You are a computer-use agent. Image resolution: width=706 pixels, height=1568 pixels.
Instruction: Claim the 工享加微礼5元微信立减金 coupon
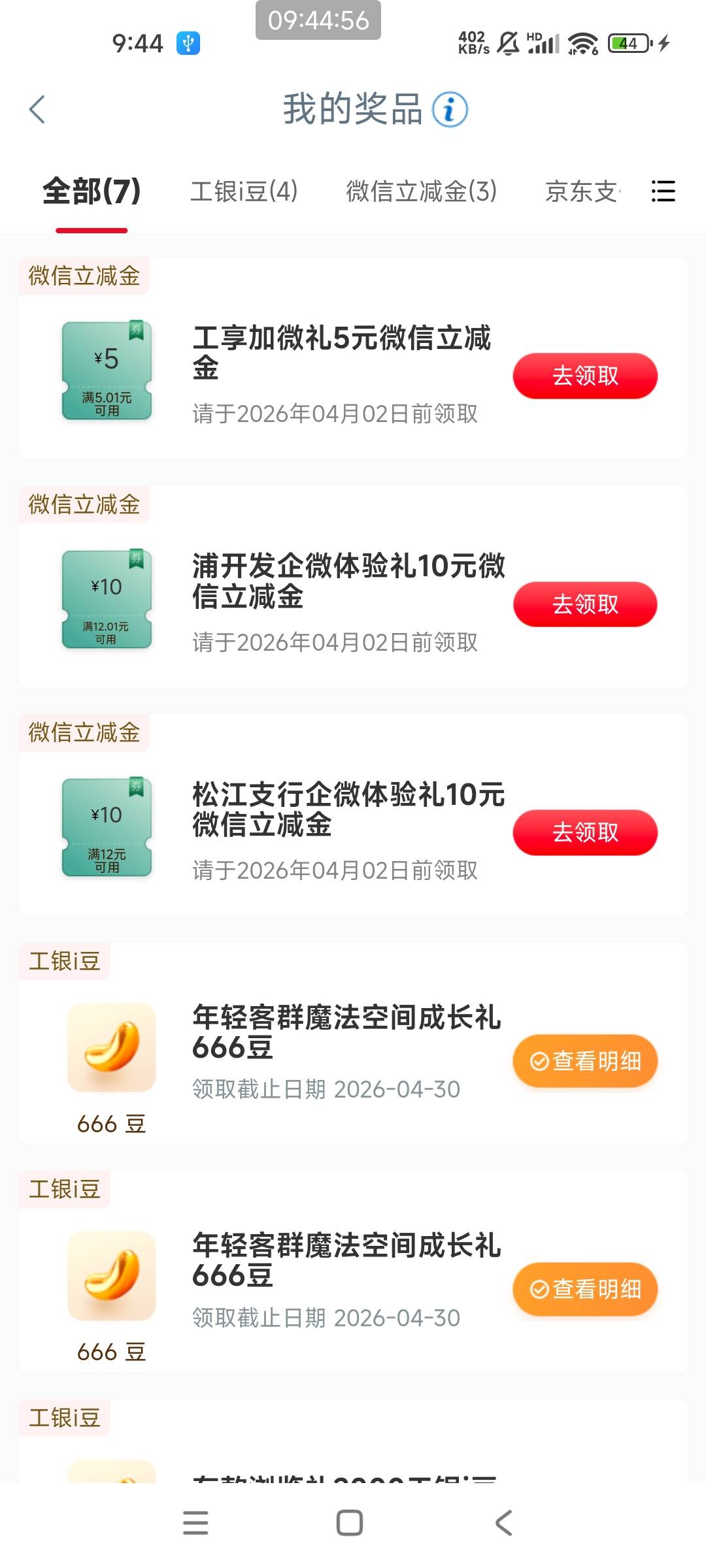coord(585,376)
